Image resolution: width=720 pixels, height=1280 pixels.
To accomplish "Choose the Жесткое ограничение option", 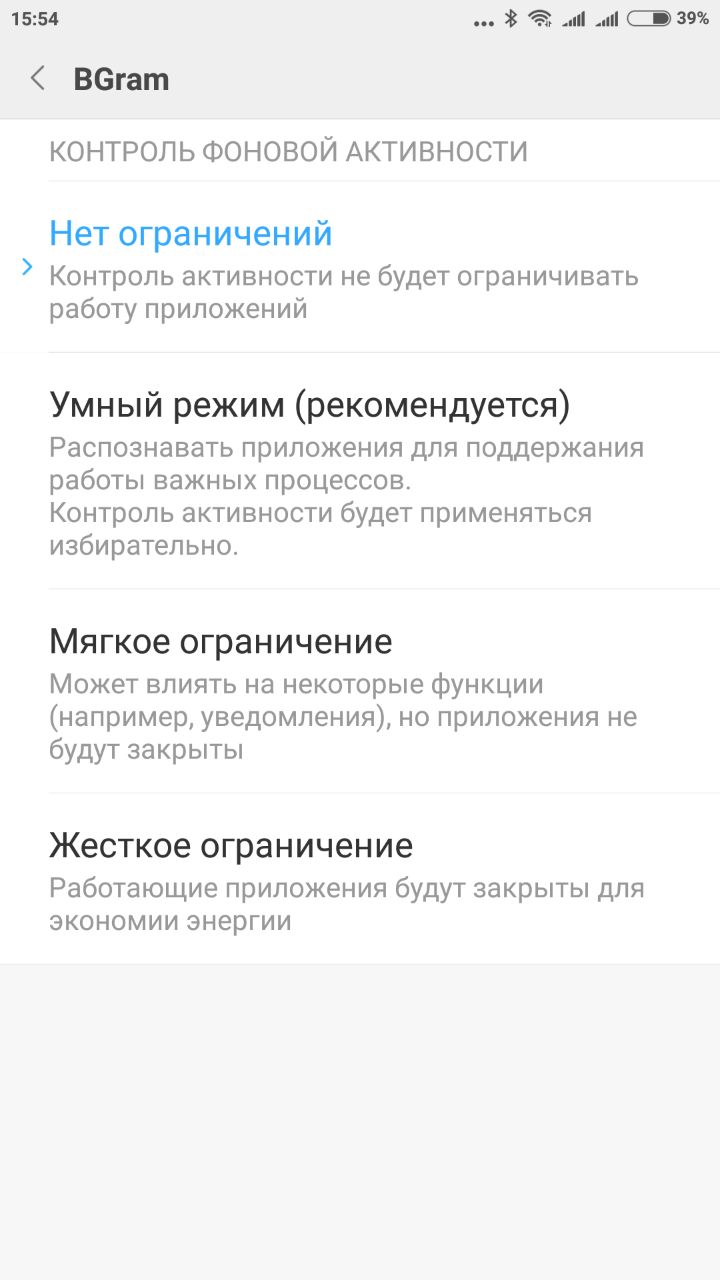I will 360,879.
